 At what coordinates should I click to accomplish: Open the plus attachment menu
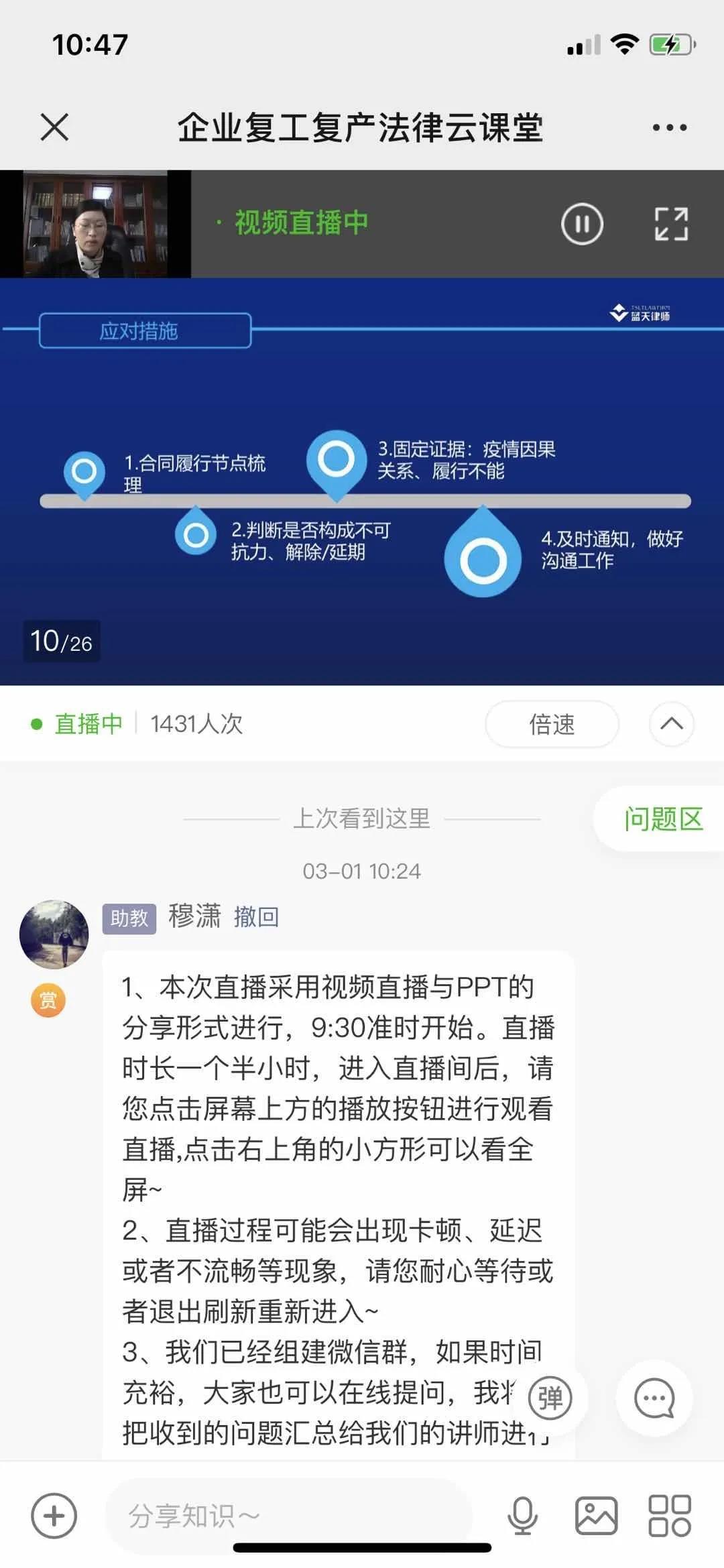click(x=54, y=1516)
